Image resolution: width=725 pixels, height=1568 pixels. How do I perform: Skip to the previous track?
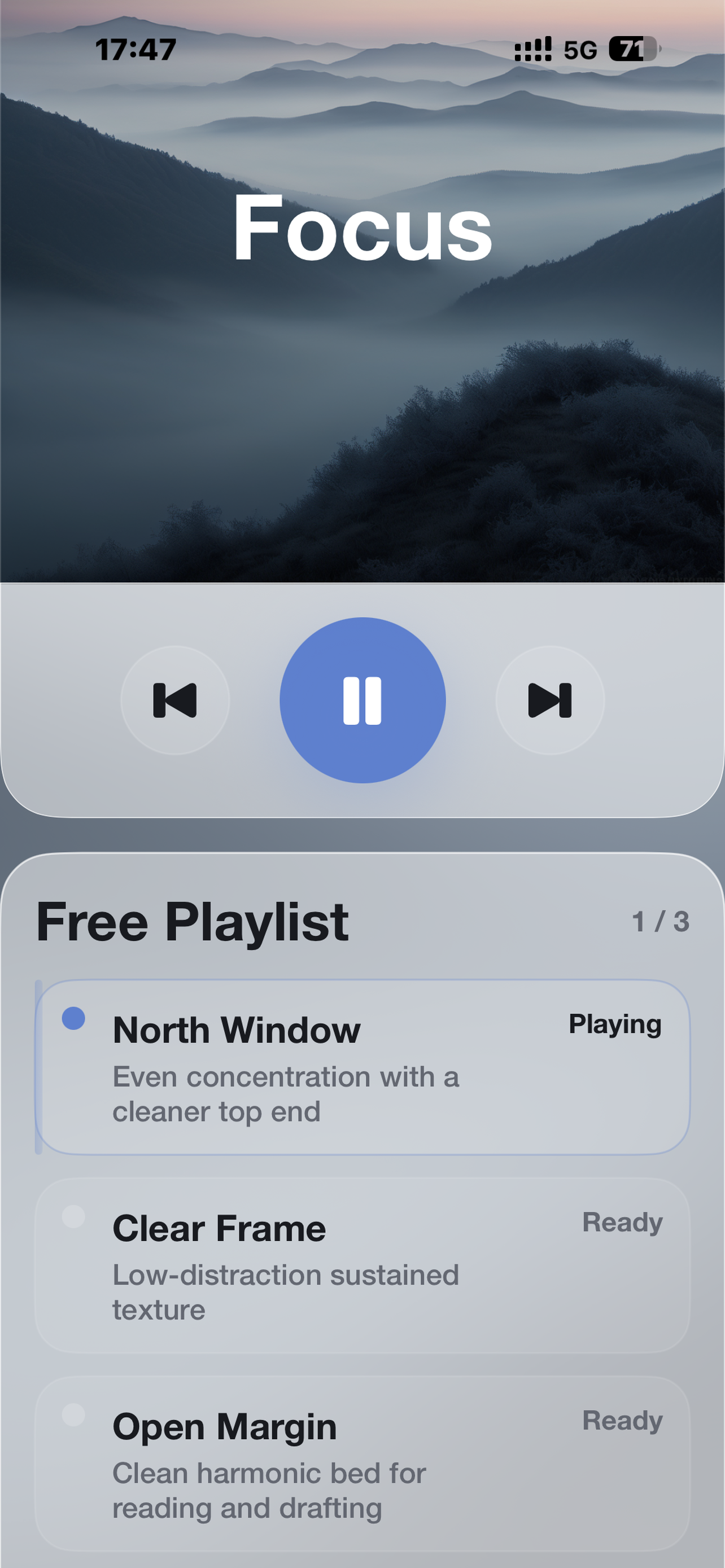175,700
